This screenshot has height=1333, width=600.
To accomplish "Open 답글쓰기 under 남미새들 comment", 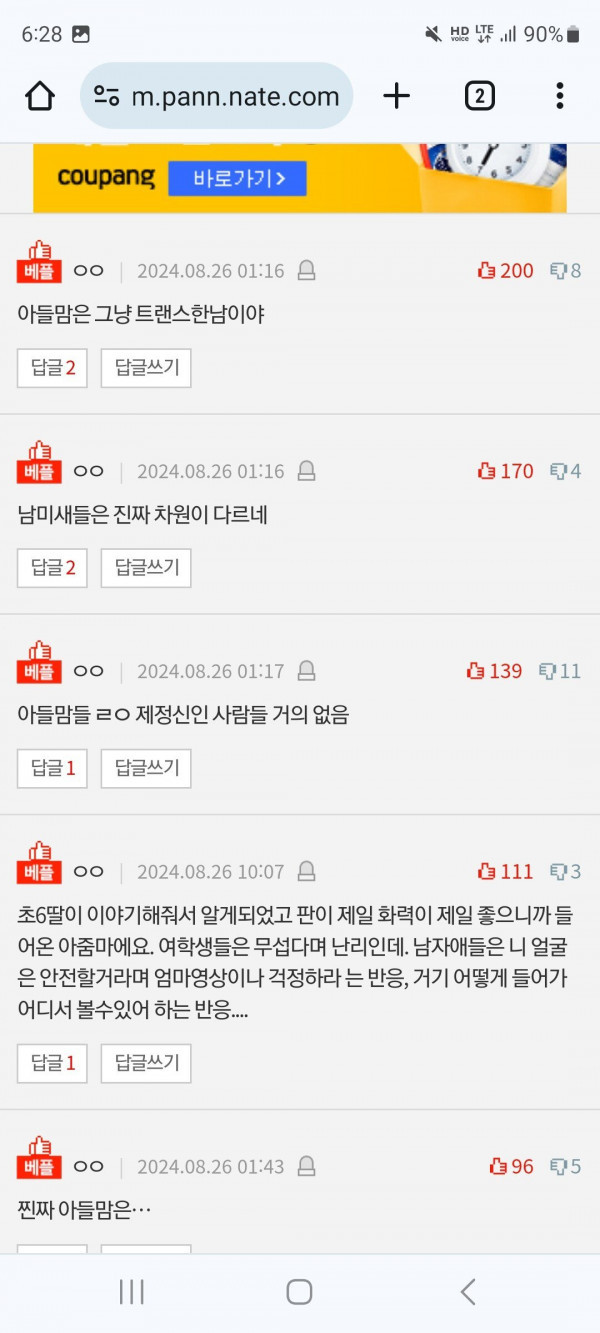I will 146,568.
